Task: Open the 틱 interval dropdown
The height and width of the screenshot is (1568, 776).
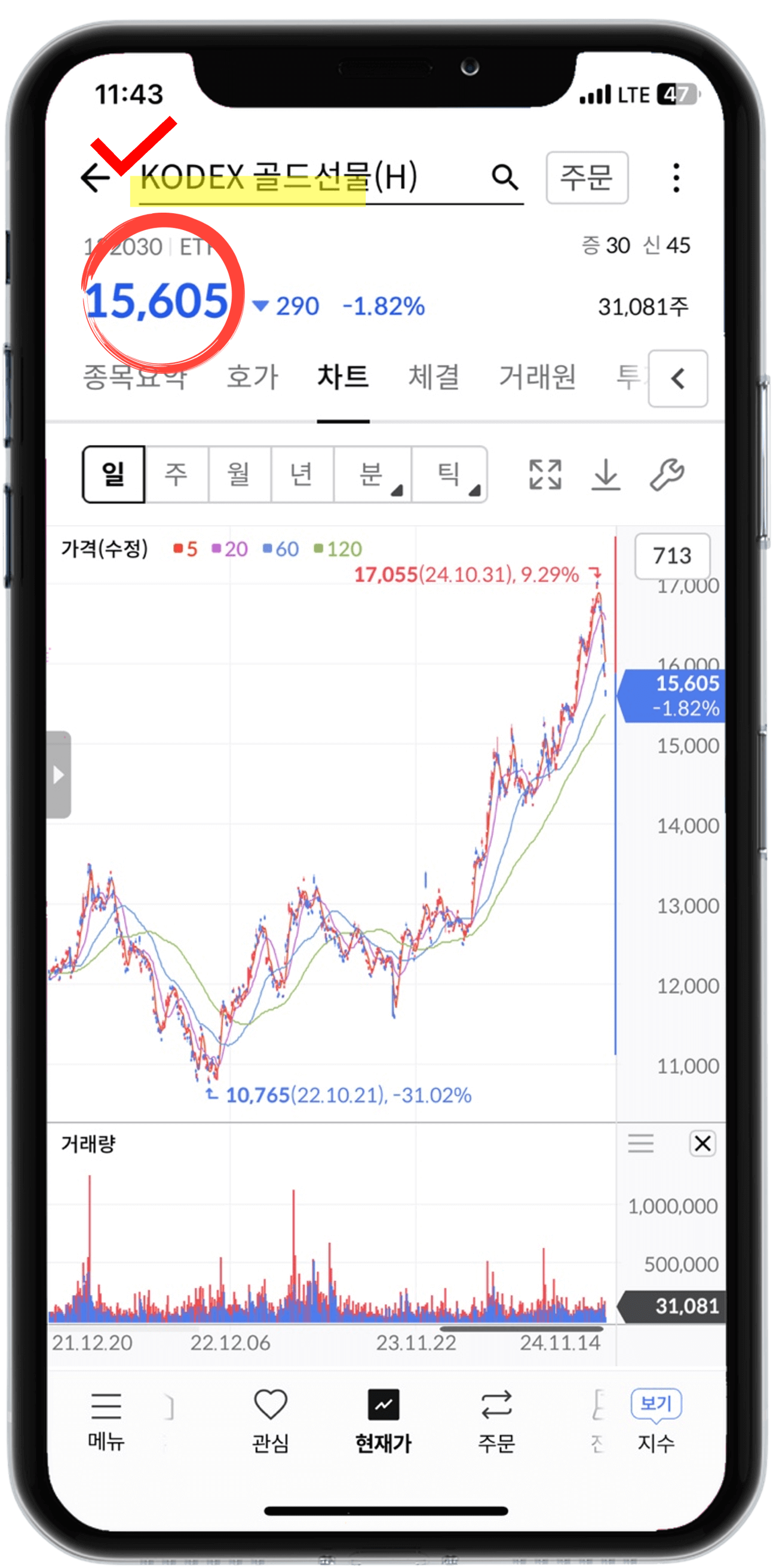Action: [x=449, y=475]
